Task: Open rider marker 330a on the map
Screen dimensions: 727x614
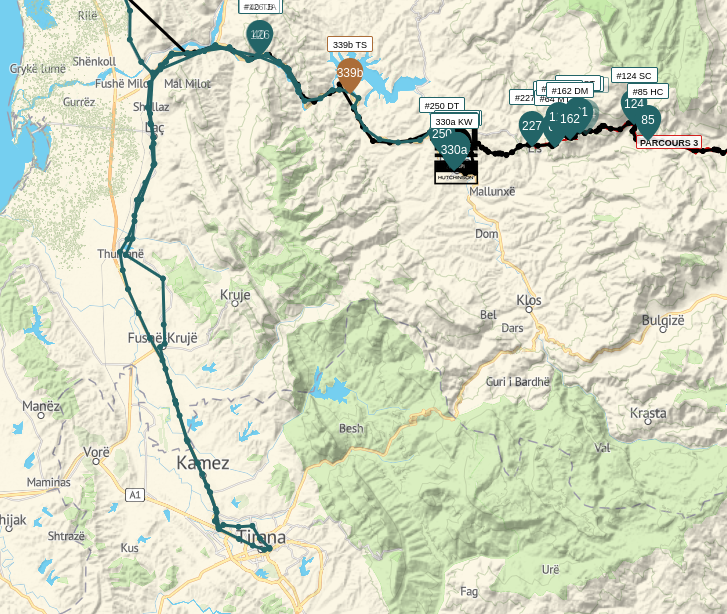Action: click(x=454, y=150)
